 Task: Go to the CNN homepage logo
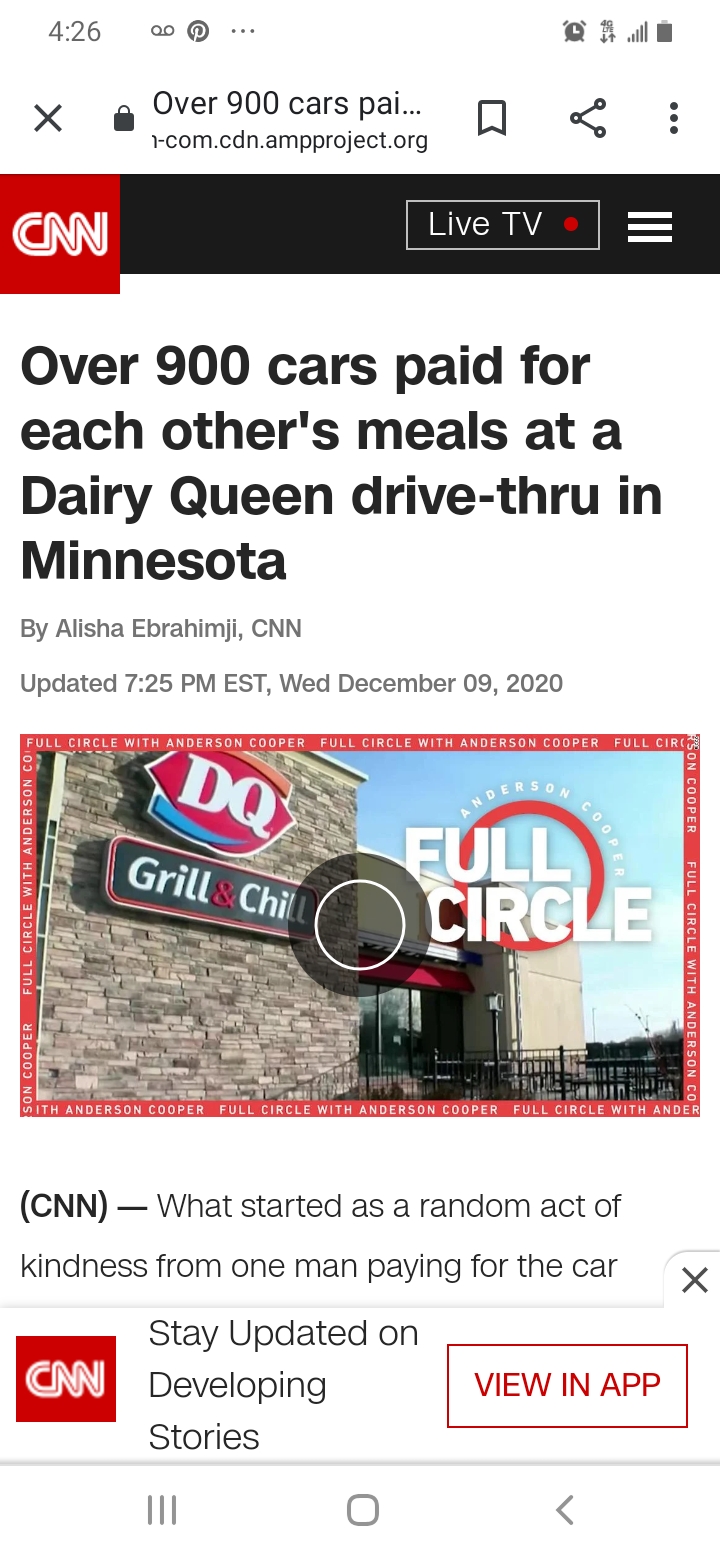click(60, 233)
